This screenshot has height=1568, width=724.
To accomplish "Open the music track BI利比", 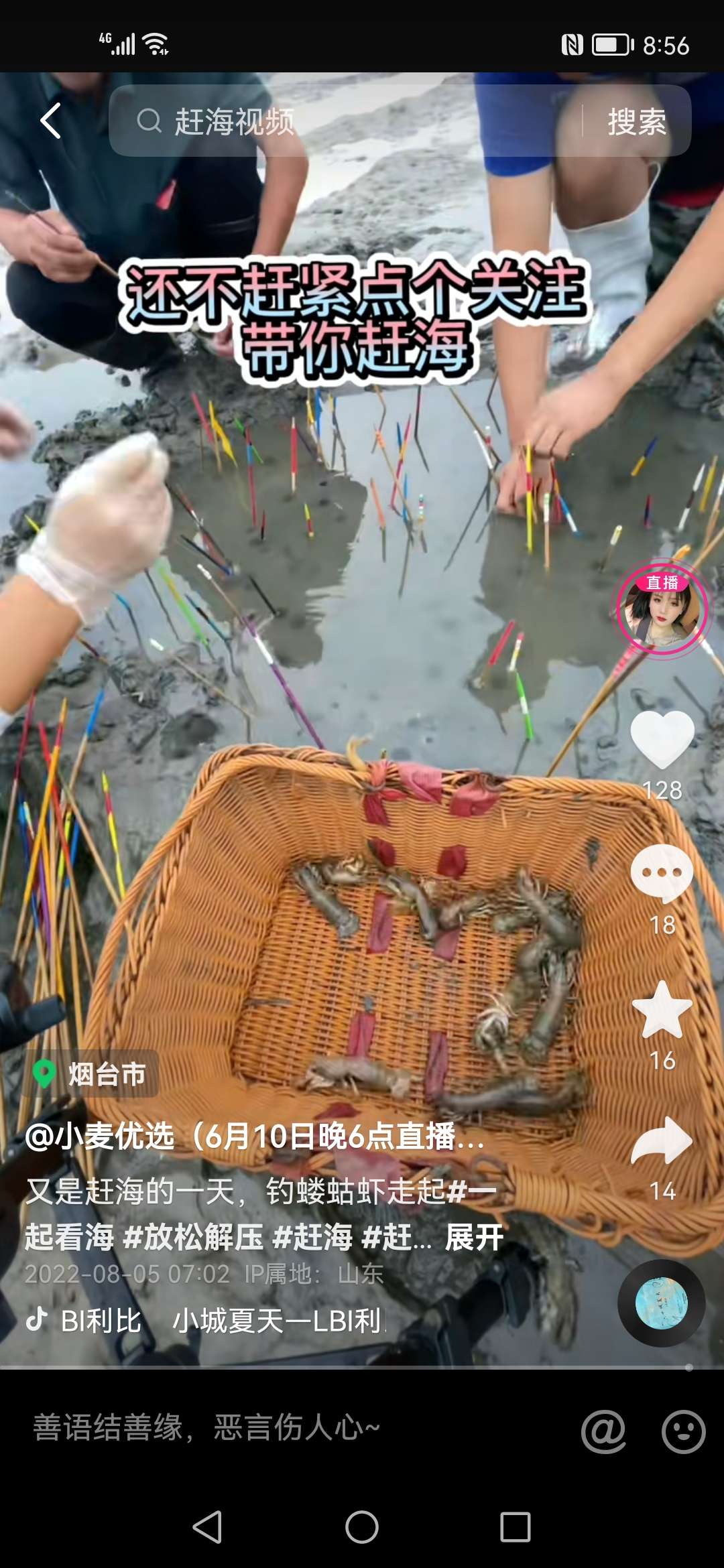I will click(101, 1321).
